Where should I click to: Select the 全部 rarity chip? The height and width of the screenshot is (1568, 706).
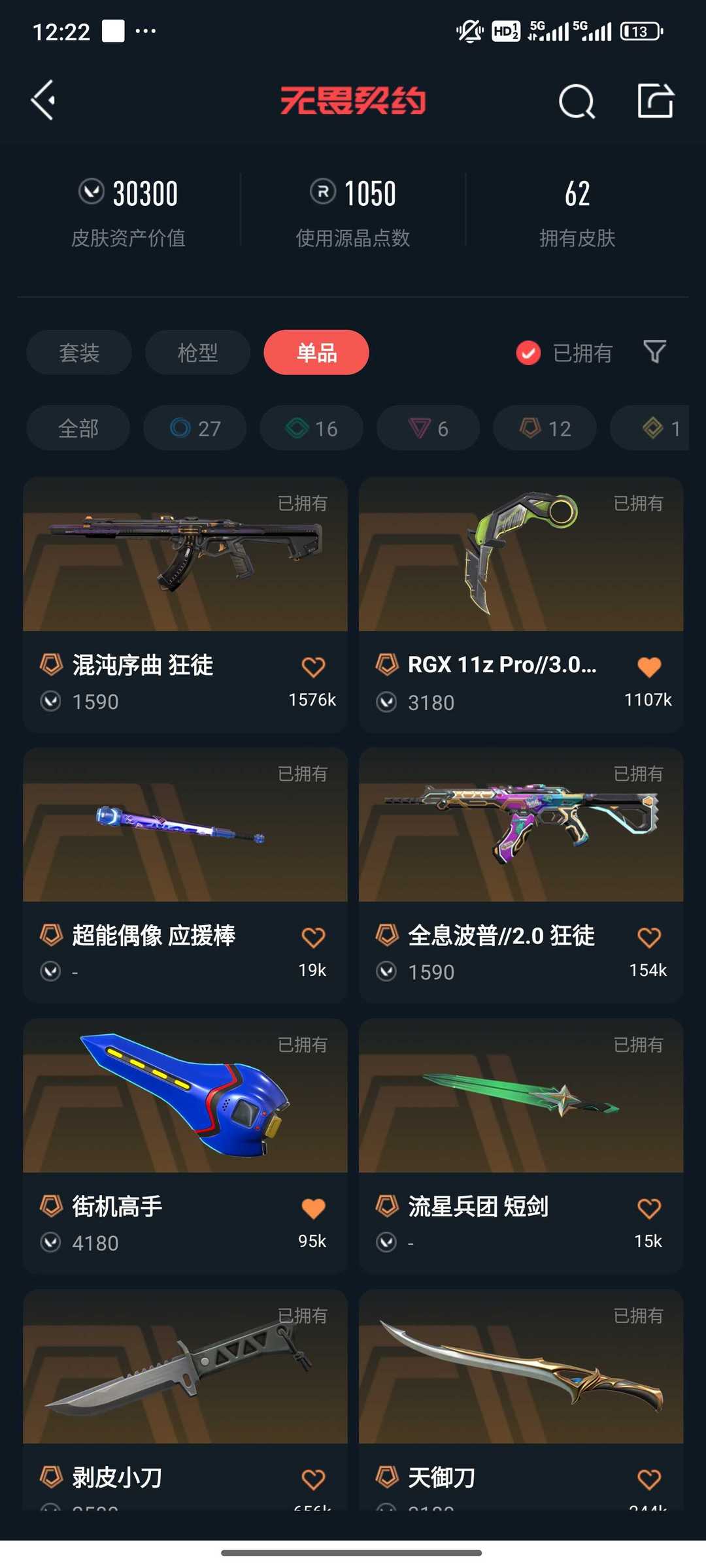click(78, 429)
